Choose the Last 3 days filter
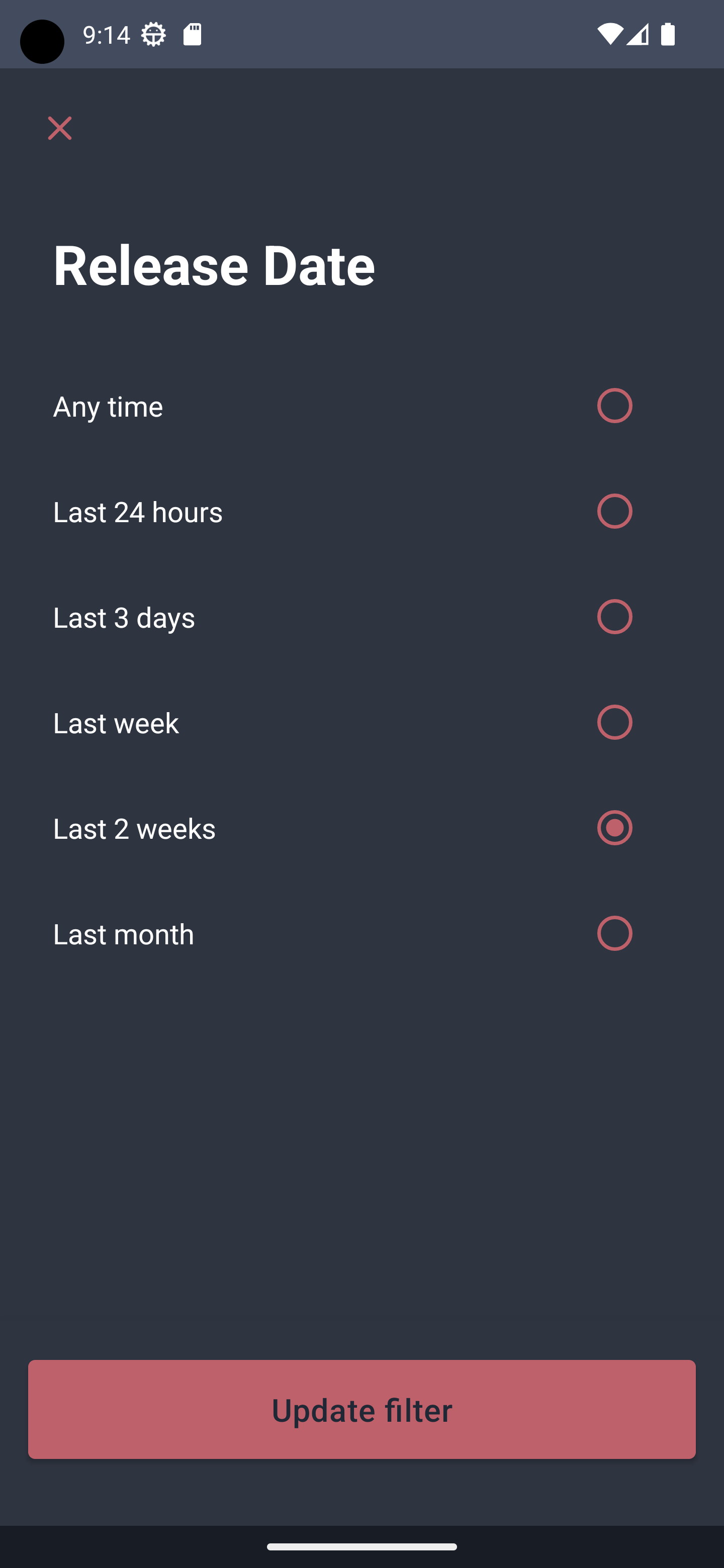Viewport: 724px width, 1568px height. 614,617
